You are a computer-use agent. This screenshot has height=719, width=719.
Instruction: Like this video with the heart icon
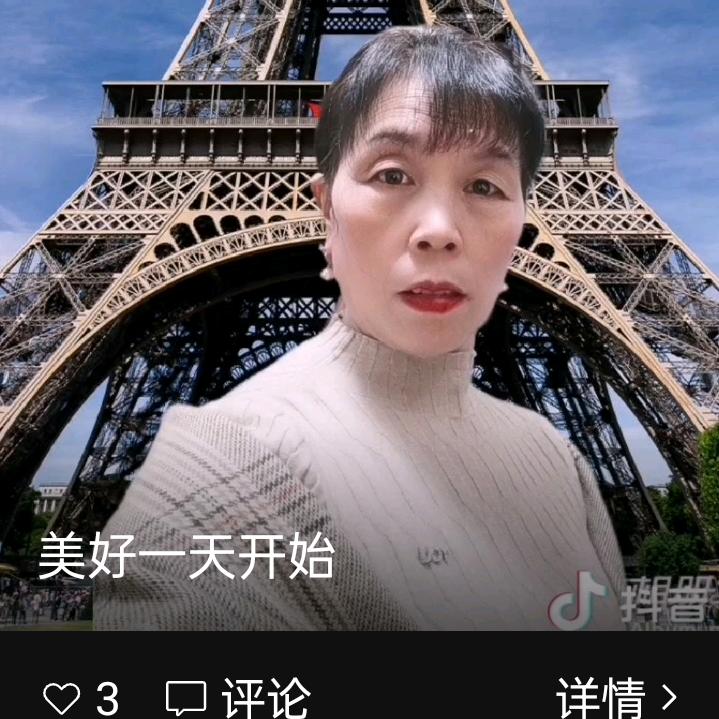[x=62, y=697]
